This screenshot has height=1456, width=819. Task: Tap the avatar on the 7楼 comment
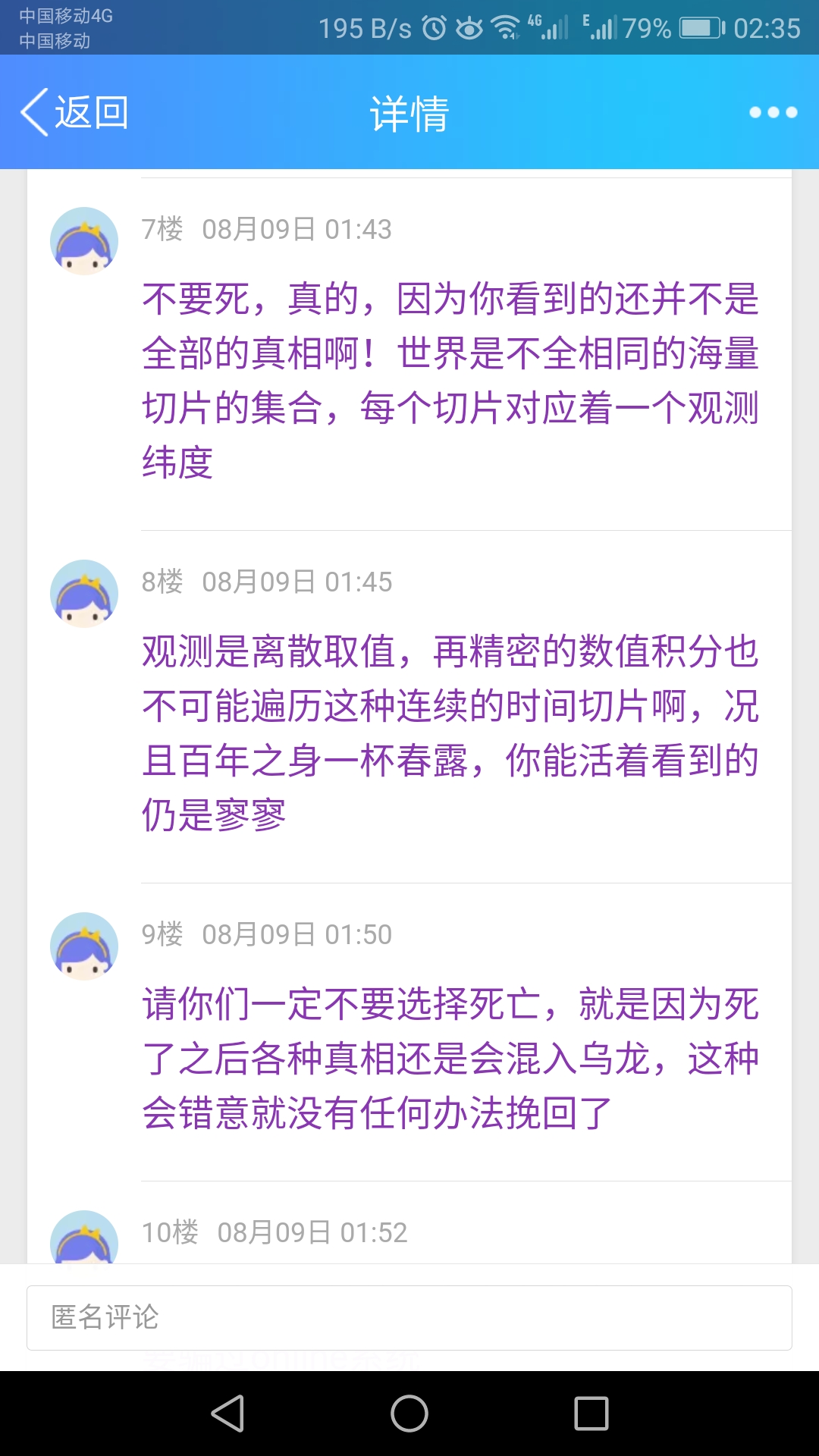click(x=84, y=241)
